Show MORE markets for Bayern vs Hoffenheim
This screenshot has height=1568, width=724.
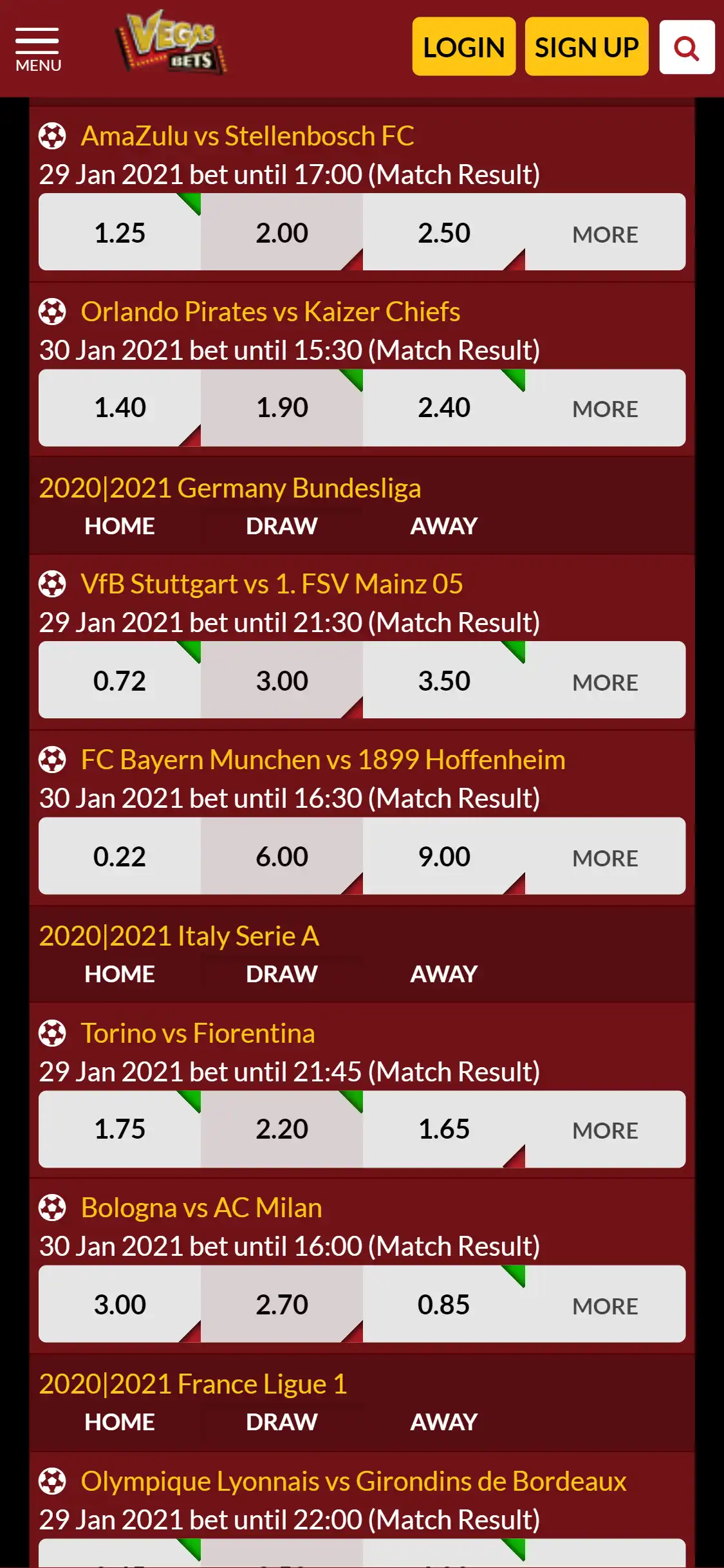click(604, 858)
